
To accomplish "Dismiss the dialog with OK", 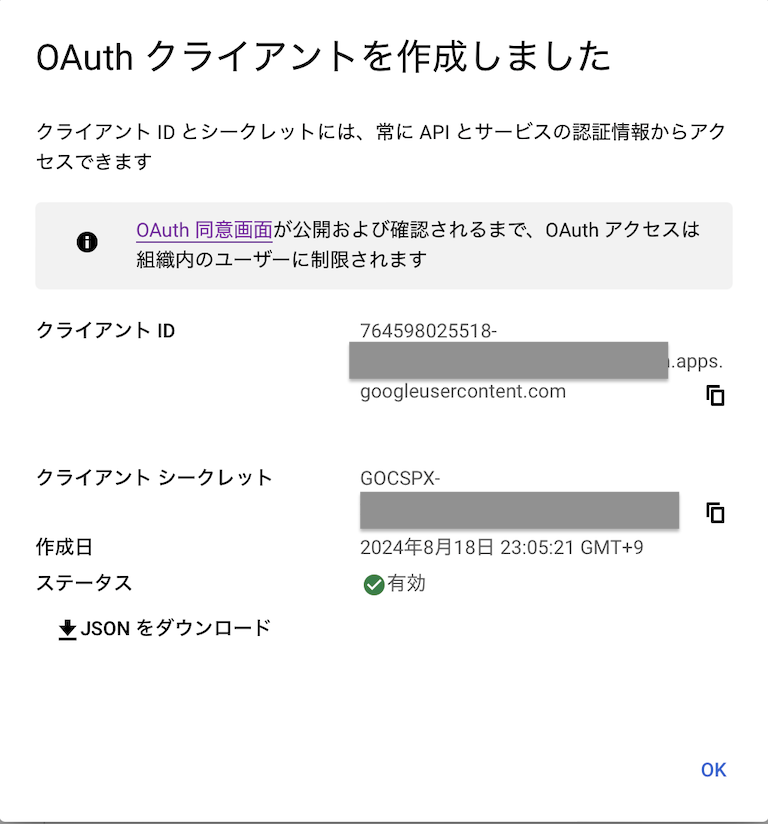I will (x=713, y=770).
